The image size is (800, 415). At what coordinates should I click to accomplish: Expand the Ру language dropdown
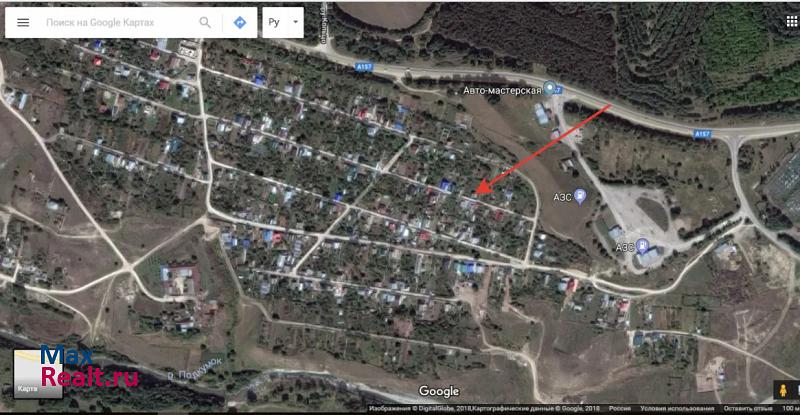coord(283,22)
